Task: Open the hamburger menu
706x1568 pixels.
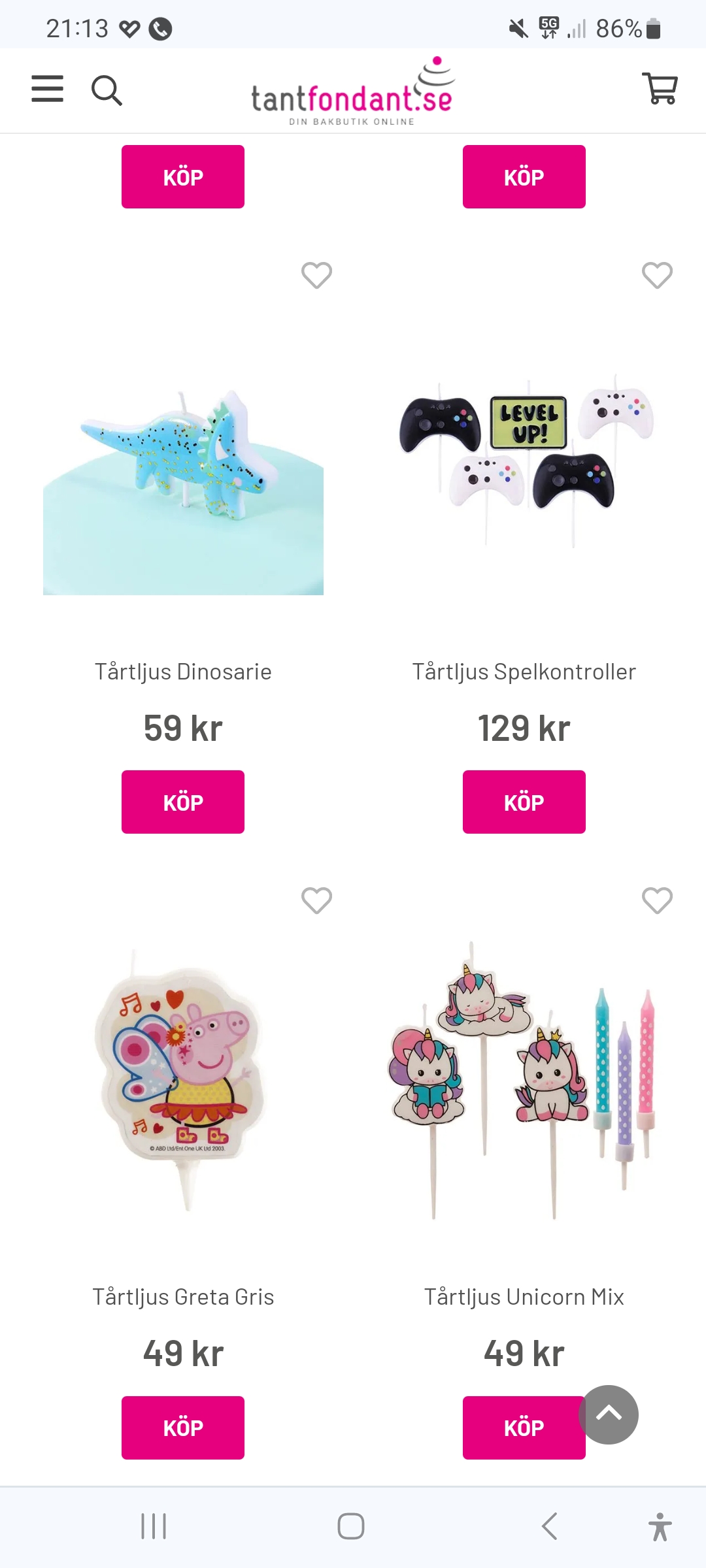Action: [48, 89]
